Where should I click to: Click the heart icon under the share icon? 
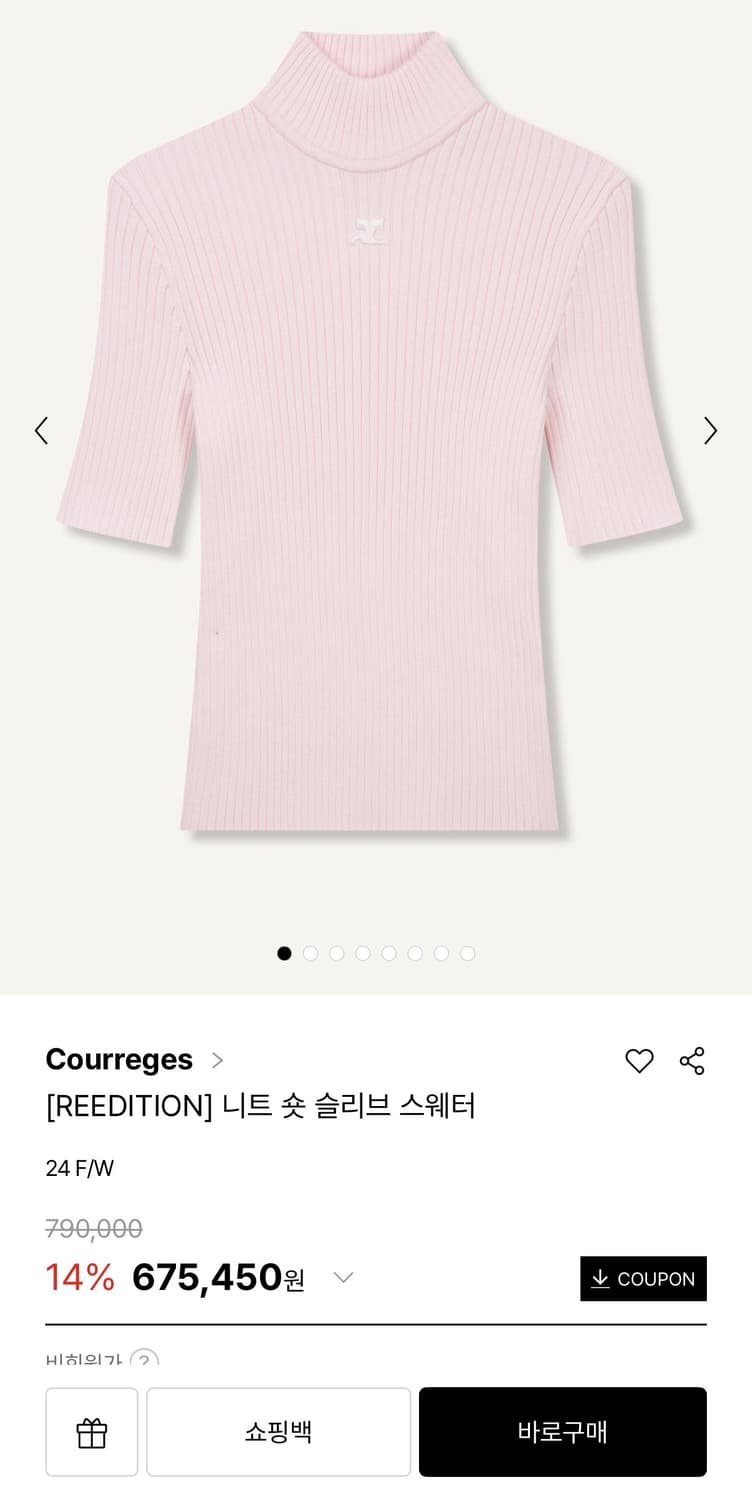[639, 1062]
